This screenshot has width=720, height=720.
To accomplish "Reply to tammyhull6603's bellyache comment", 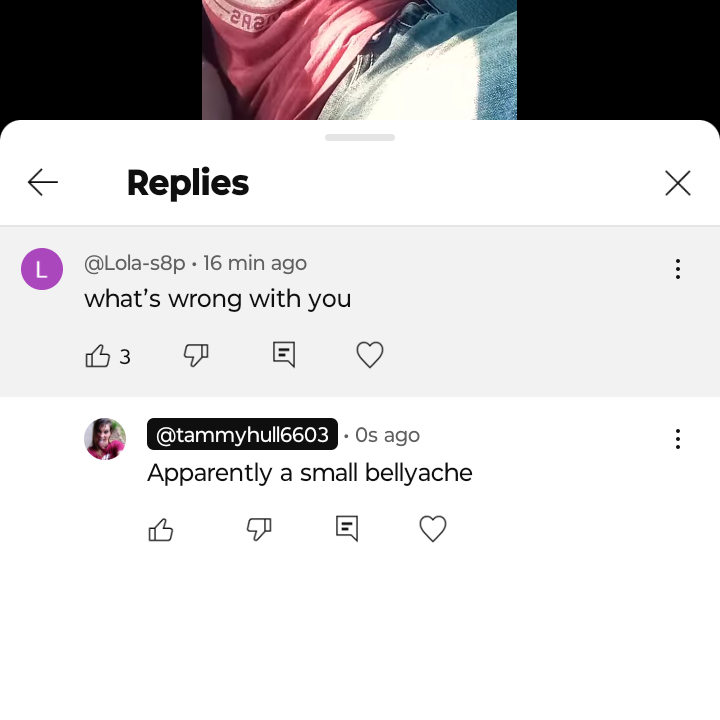I will coord(347,529).
